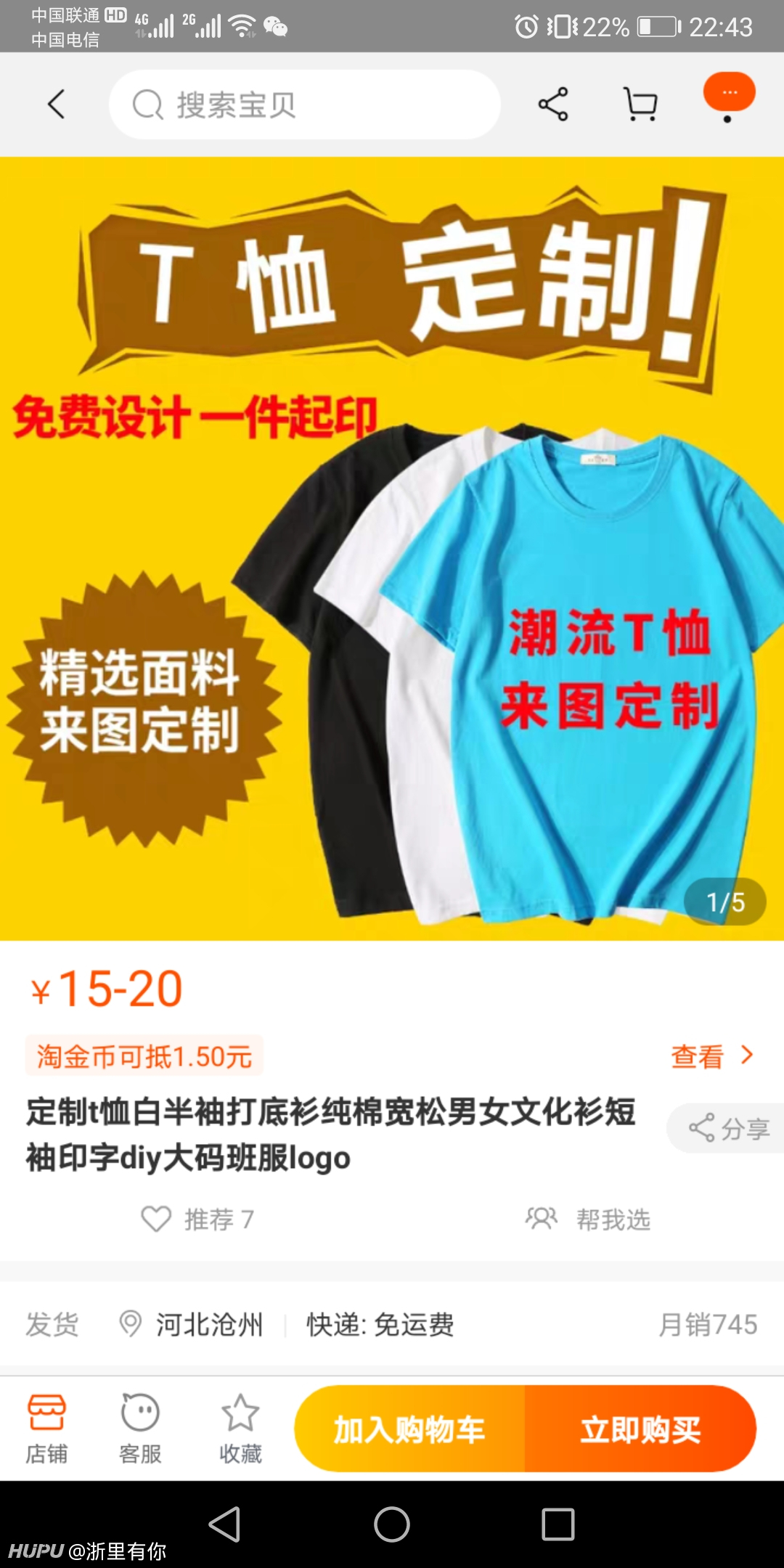Screen dimensions: 784x1568
Task: Tap 查看 for the 淘金币 discount
Action: pos(712,1056)
